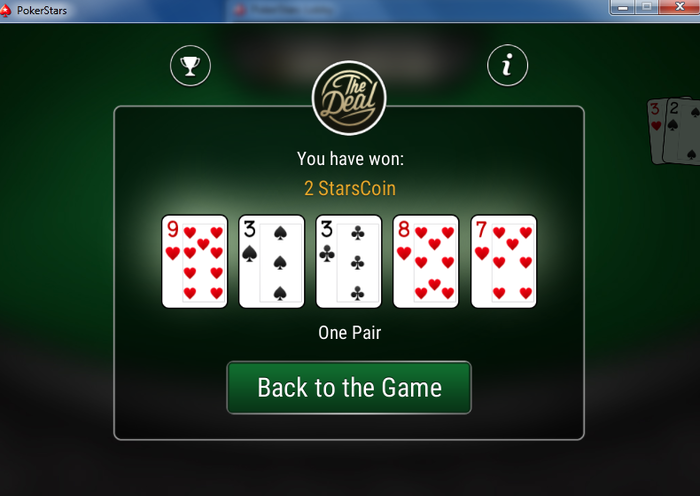Screen dimensions: 700x496
Task: Open the trophy leaderboard icon
Action: coord(190,66)
